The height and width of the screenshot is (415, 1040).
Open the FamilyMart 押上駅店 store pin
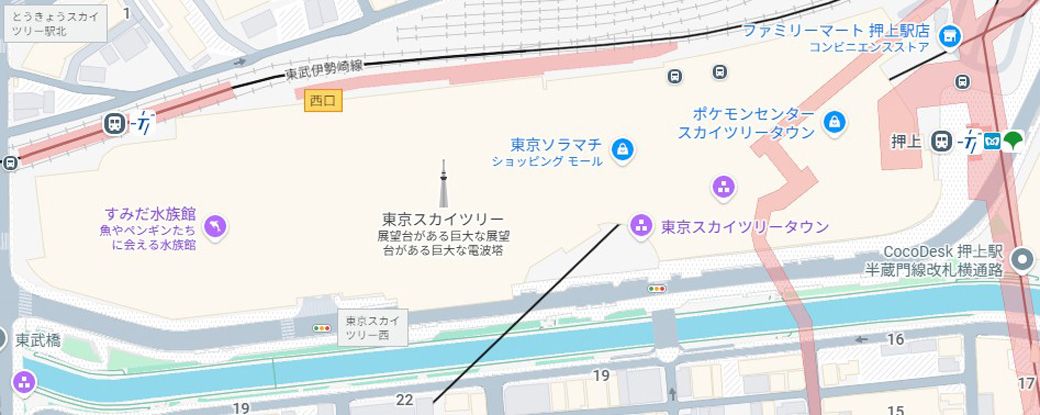point(948,38)
